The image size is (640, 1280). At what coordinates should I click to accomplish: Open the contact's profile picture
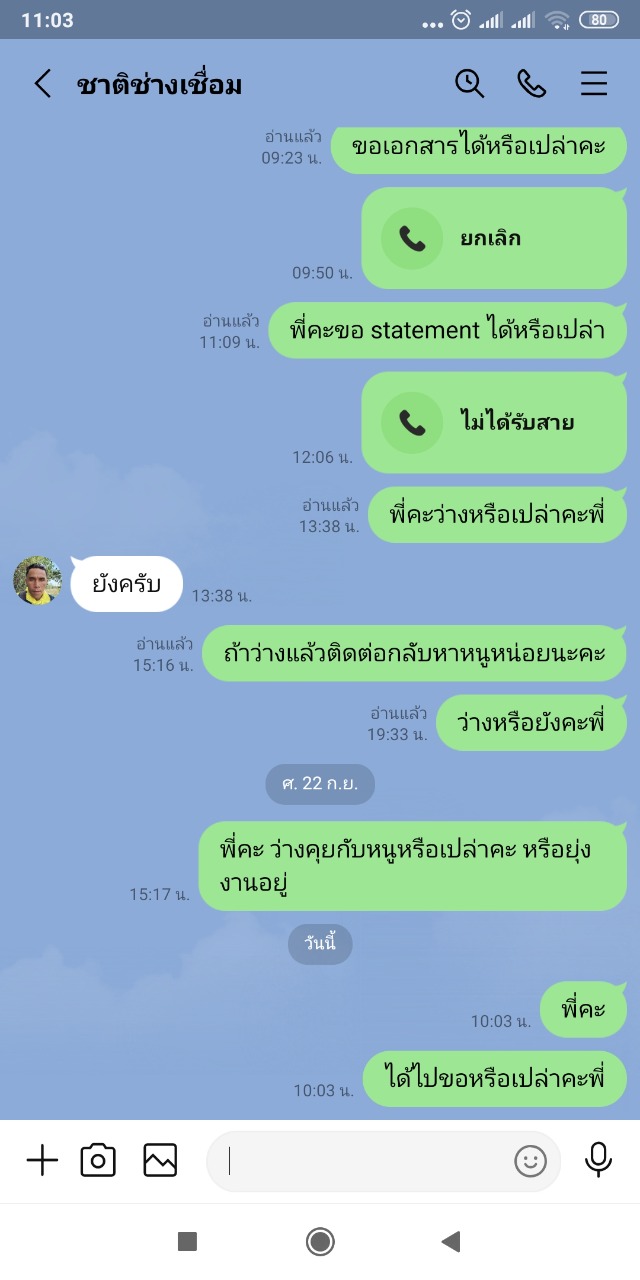click(x=38, y=581)
